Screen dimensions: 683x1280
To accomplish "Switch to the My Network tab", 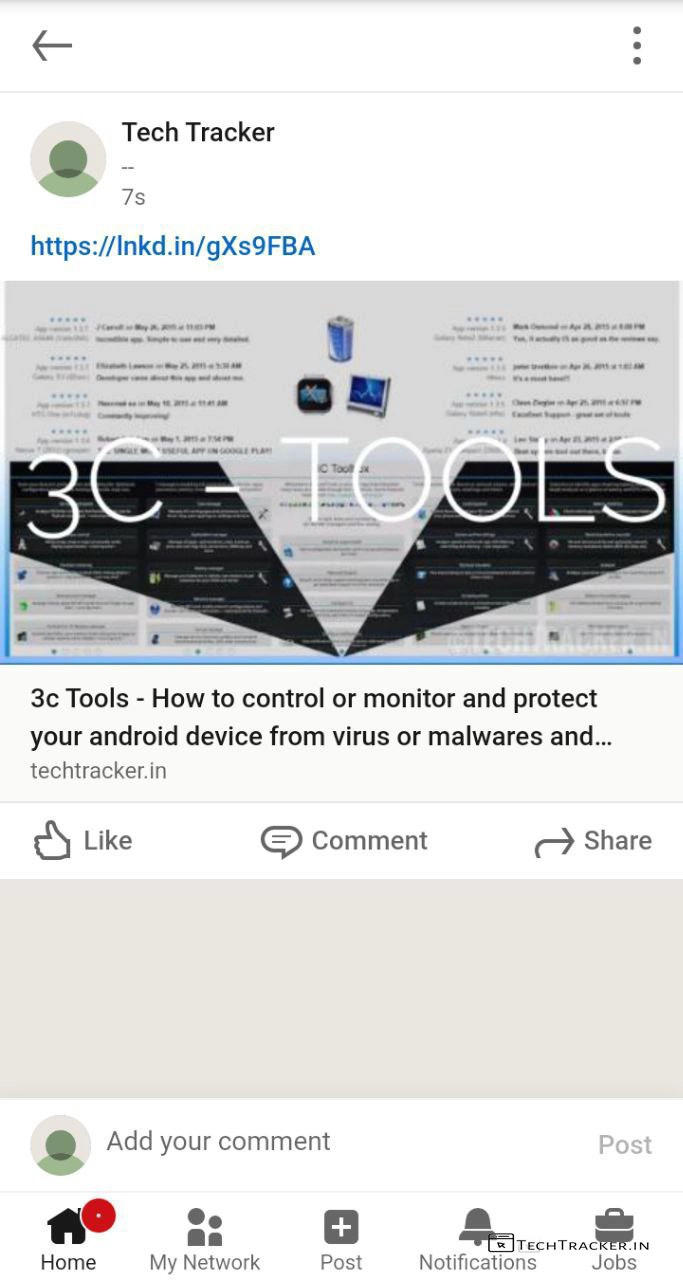I will [x=205, y=1240].
